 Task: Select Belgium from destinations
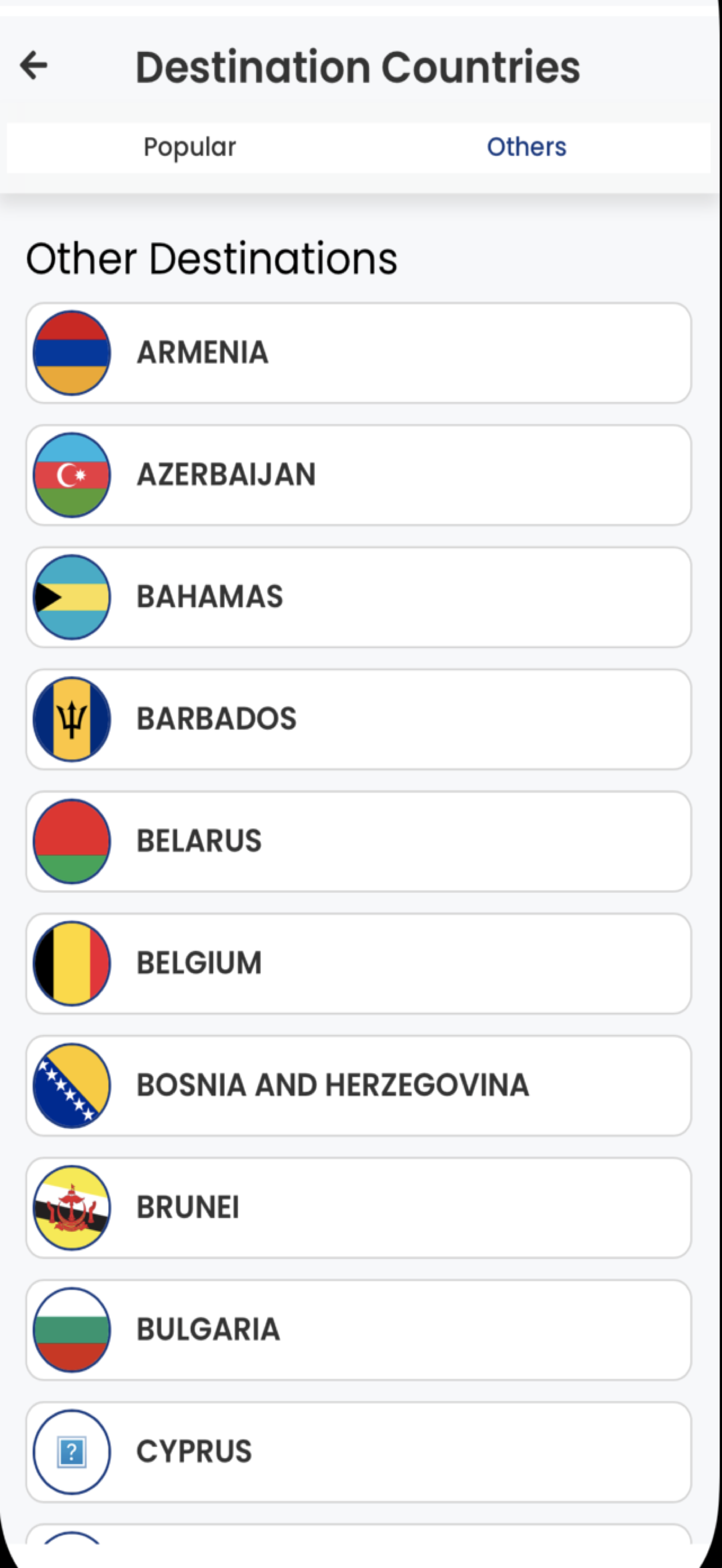[358, 963]
